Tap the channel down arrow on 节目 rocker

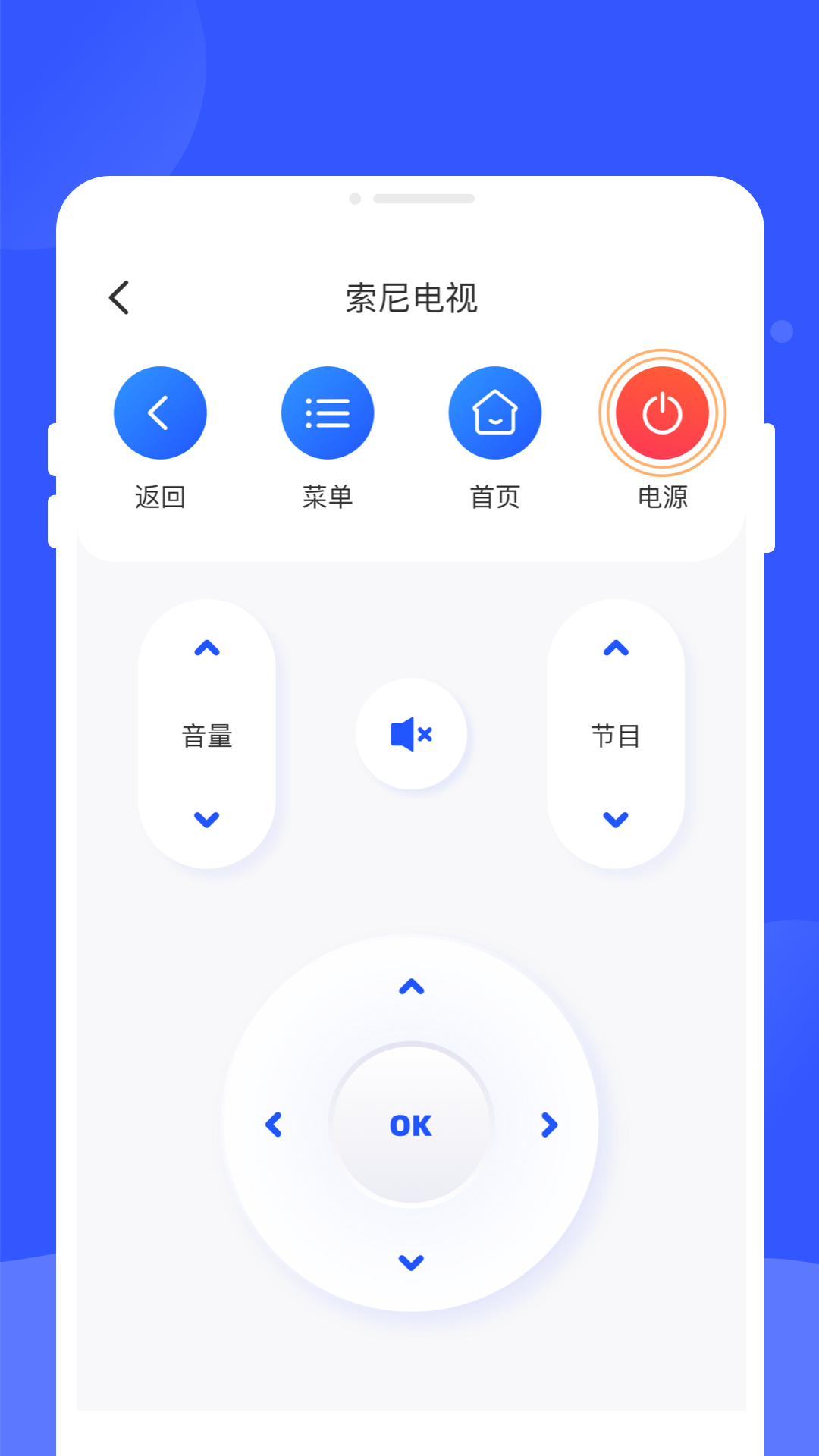coord(615,819)
